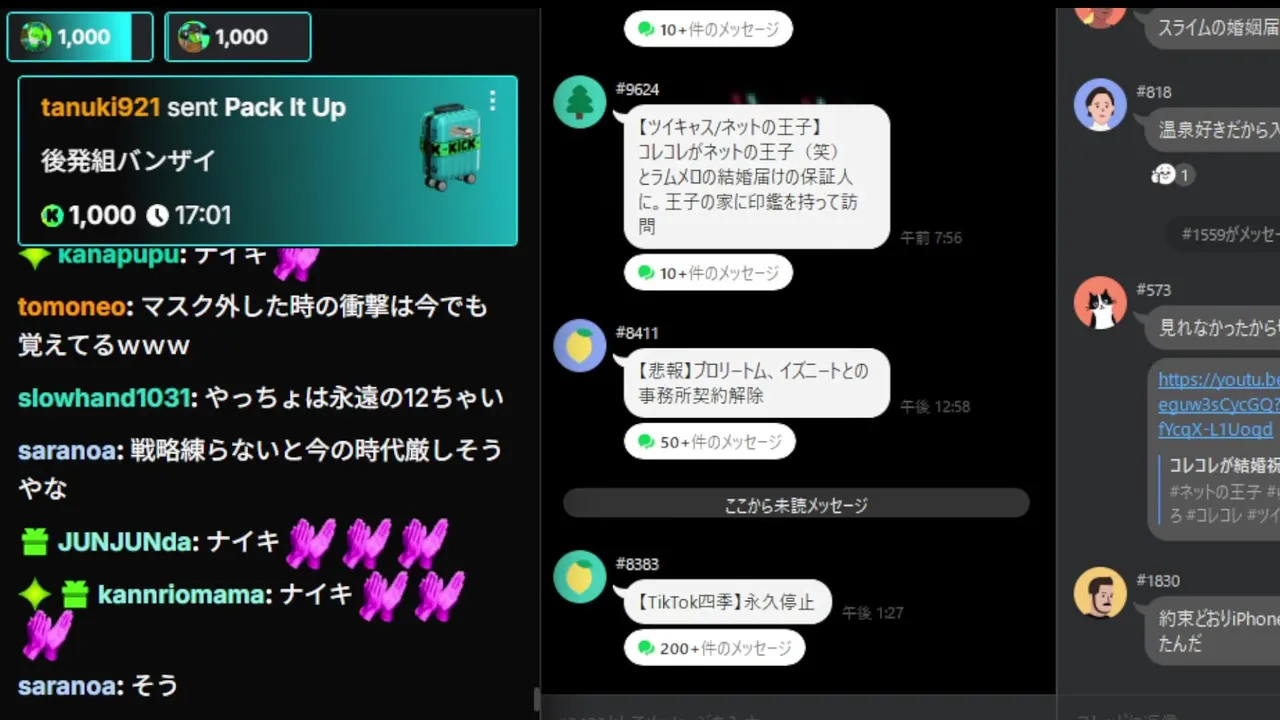Open the #9624 tree avatar profile
This screenshot has width=1280, height=720.
tap(580, 102)
